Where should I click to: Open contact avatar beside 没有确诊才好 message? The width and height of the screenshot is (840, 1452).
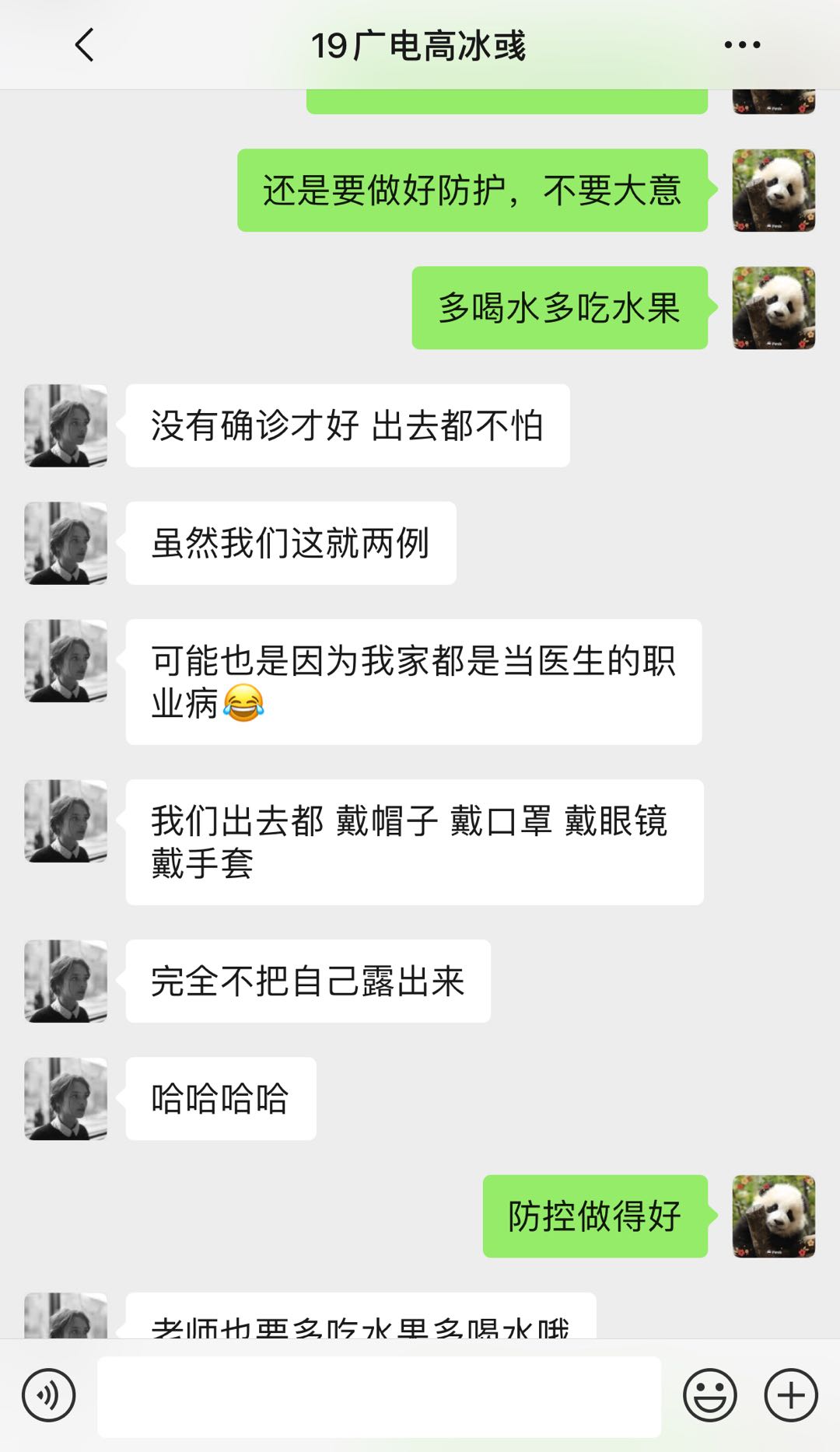(x=66, y=425)
